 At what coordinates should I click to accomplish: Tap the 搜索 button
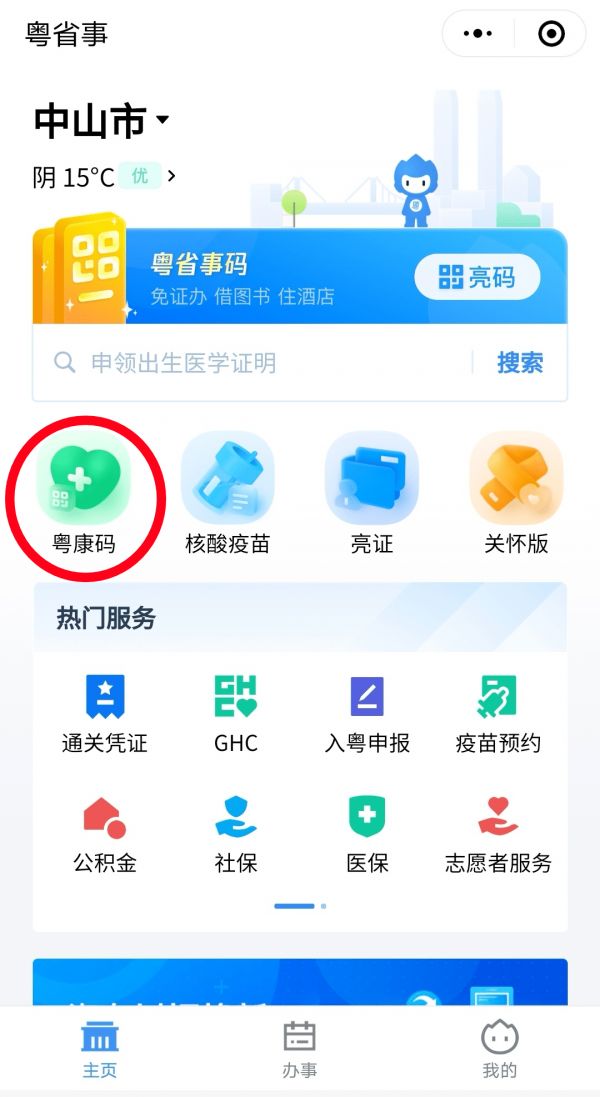(520, 362)
